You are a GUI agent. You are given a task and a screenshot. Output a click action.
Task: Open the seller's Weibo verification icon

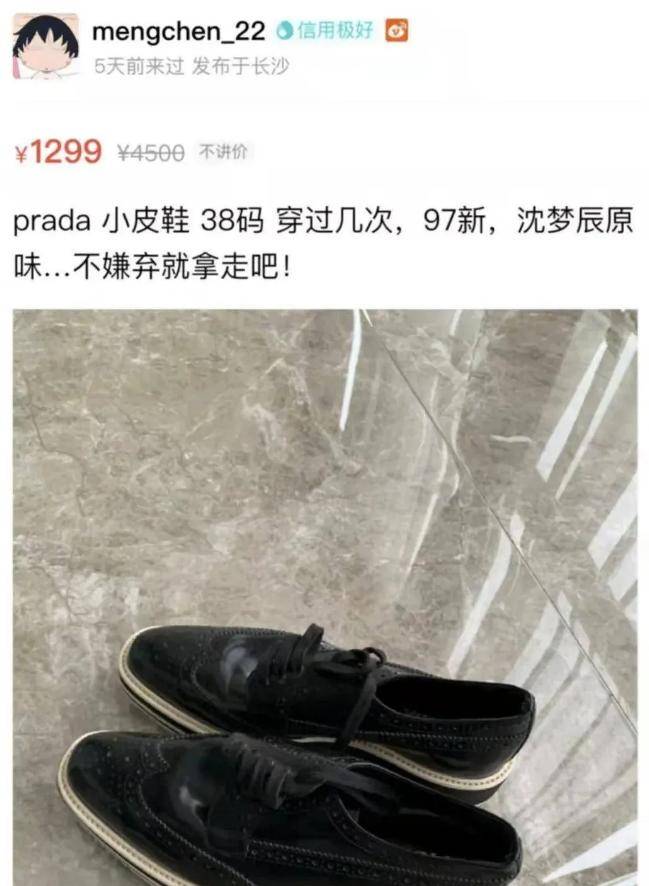[397, 31]
